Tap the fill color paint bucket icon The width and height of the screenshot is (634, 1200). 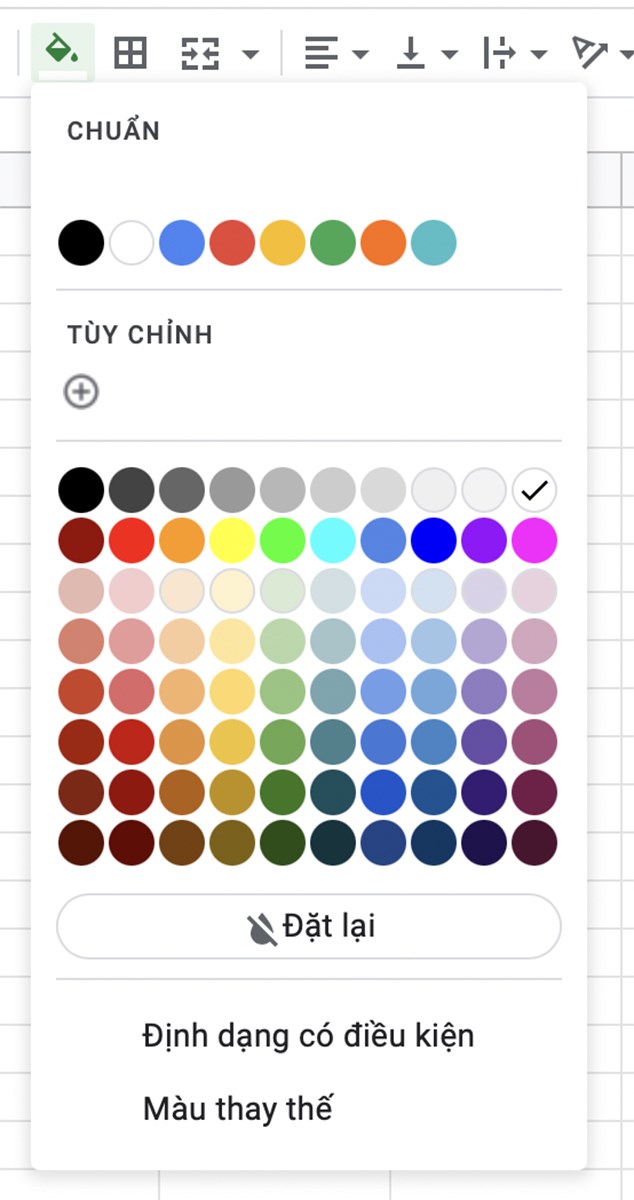coord(62,50)
